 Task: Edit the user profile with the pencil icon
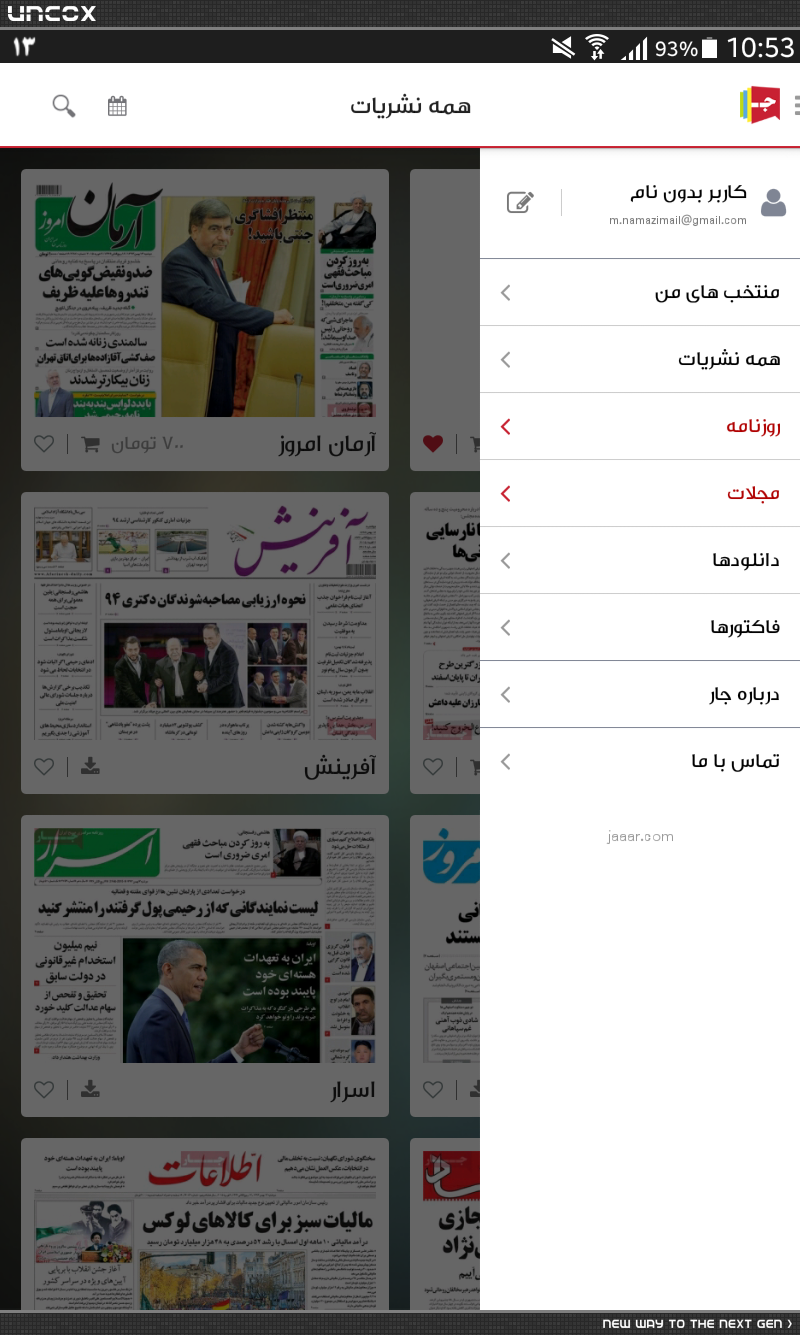pyautogui.click(x=520, y=202)
